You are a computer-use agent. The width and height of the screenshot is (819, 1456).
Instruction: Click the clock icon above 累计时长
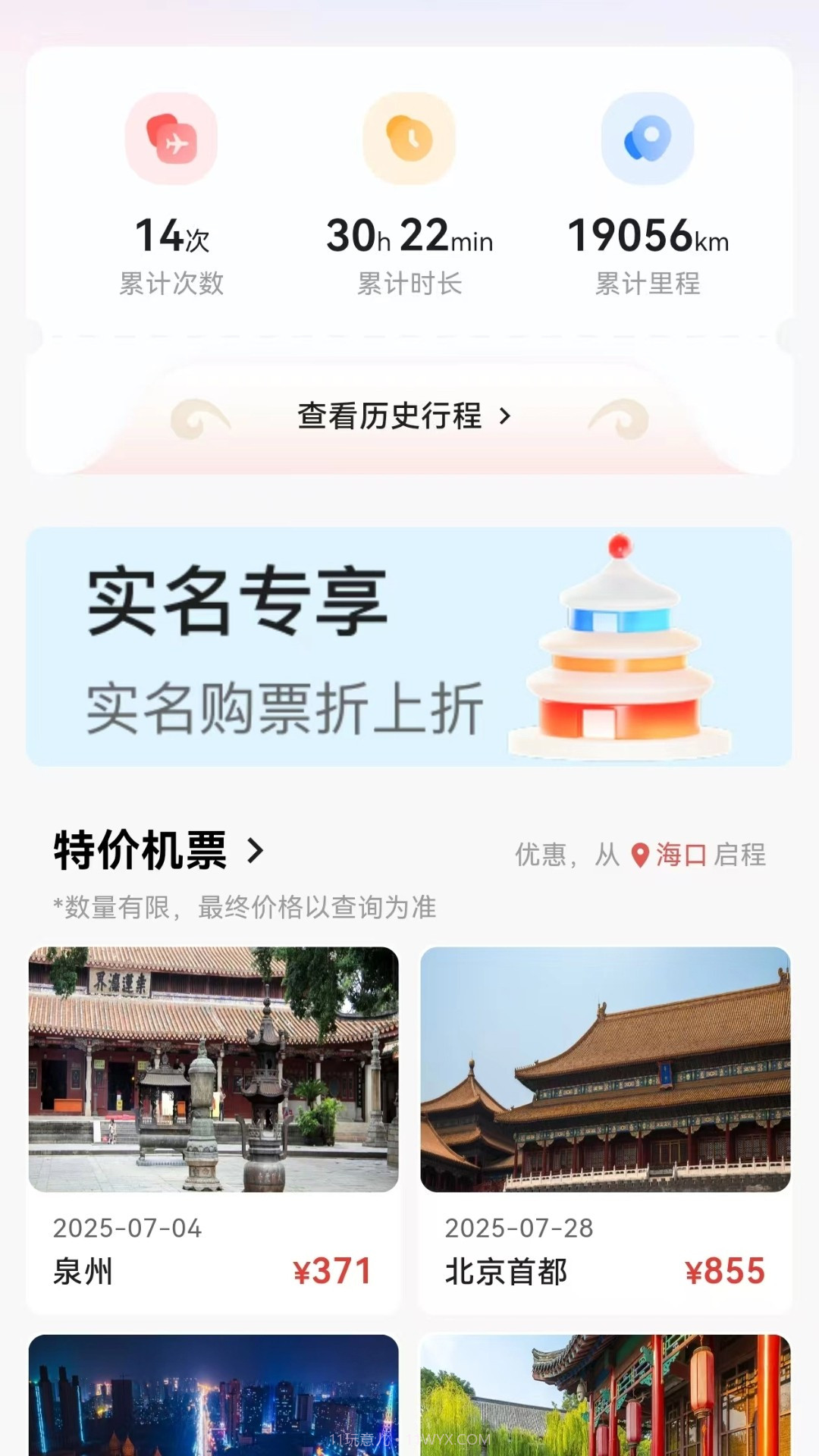[x=409, y=140]
